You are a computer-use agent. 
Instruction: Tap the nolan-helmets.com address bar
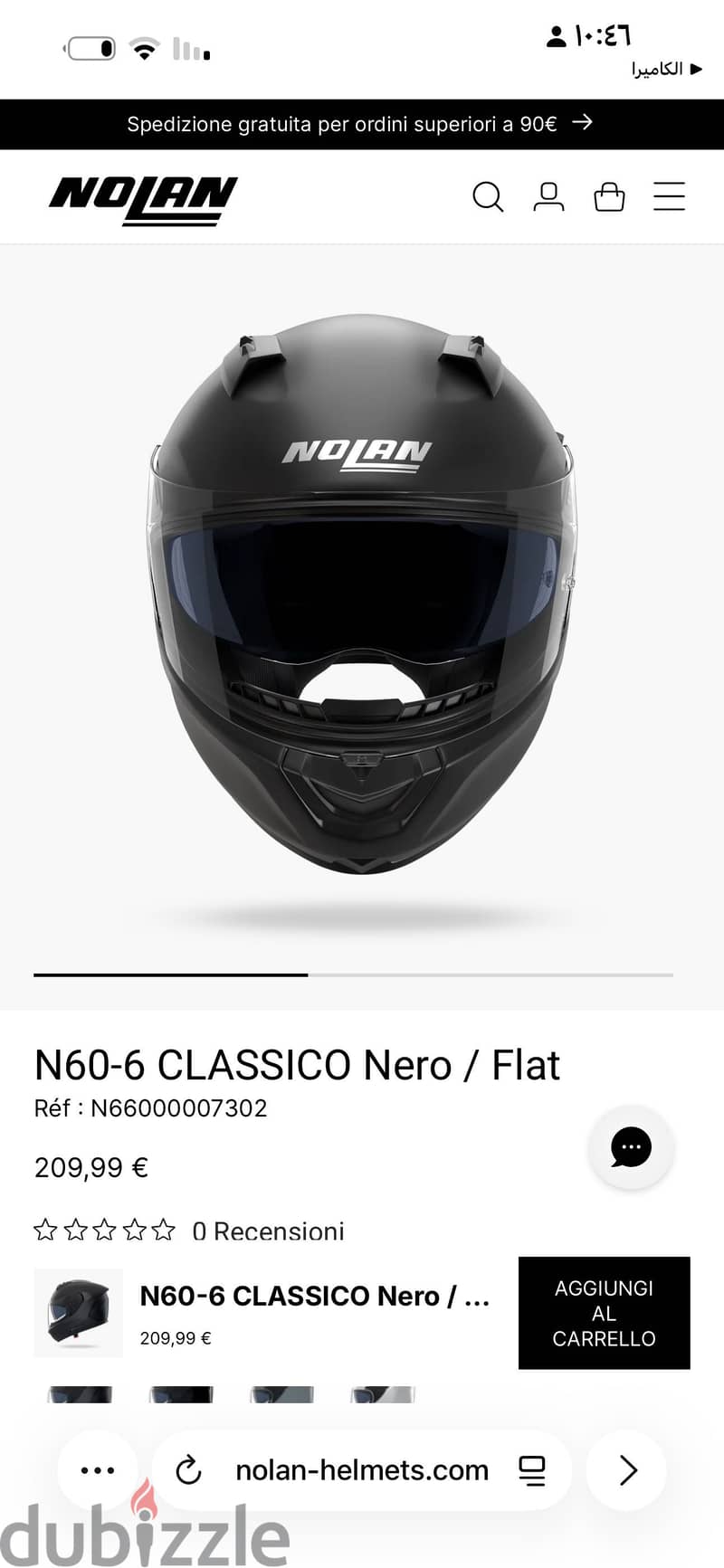(x=362, y=1470)
